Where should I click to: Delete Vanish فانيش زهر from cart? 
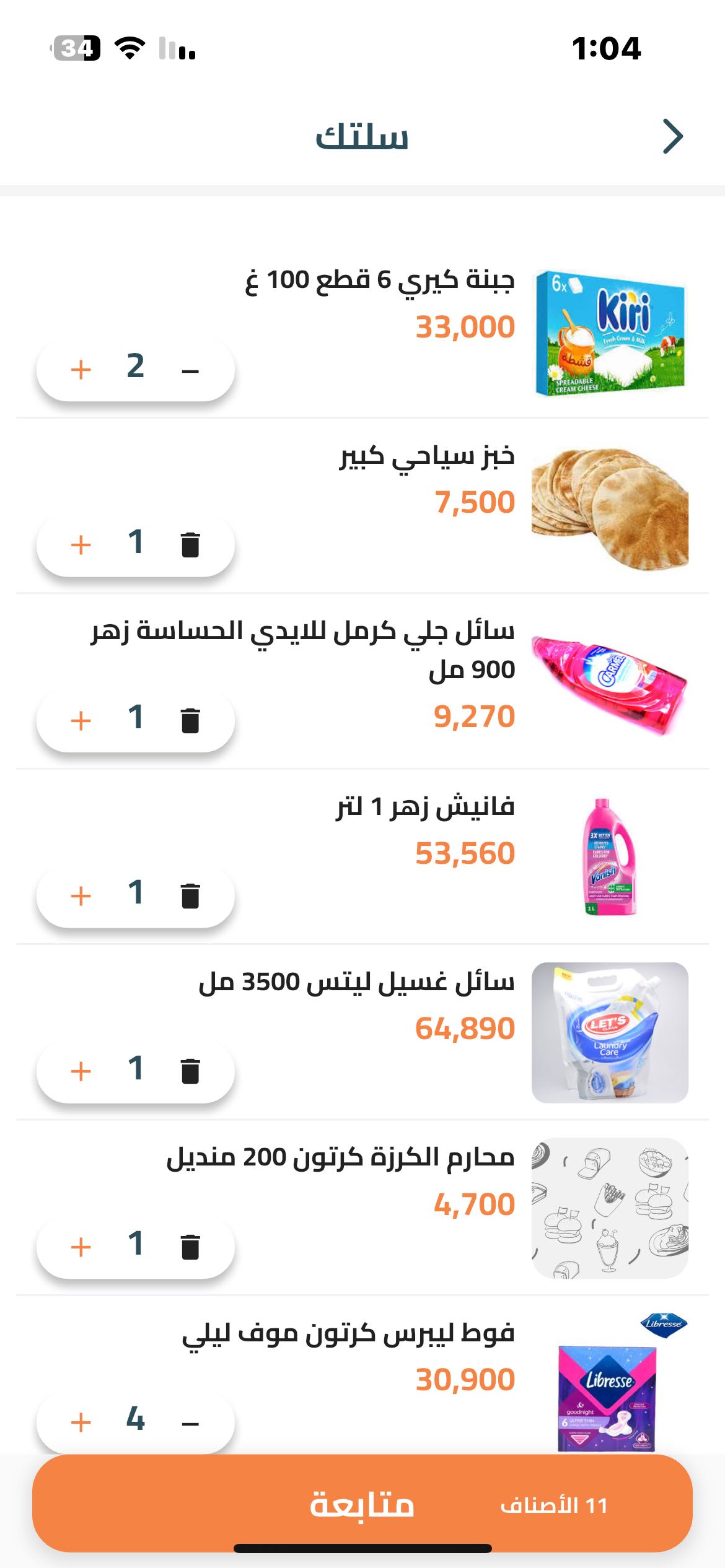tap(190, 895)
